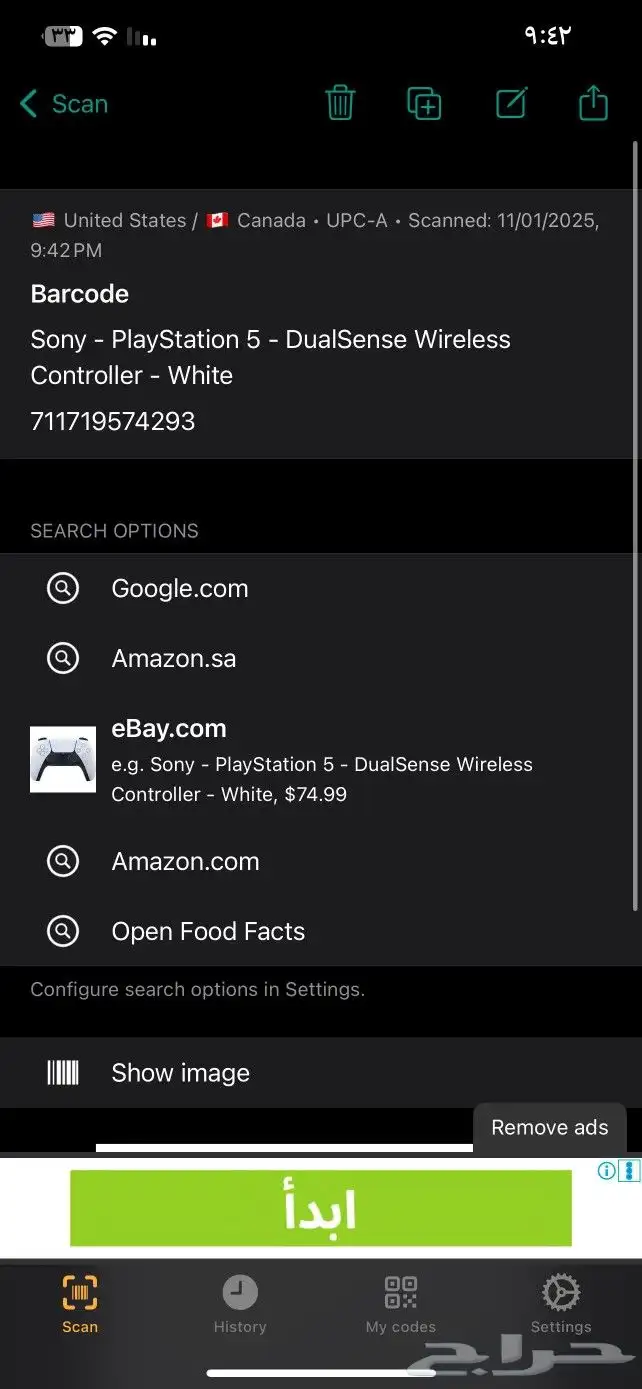642x1389 pixels.
Task: Search the product on Amazon.sa
Action: pos(174,658)
